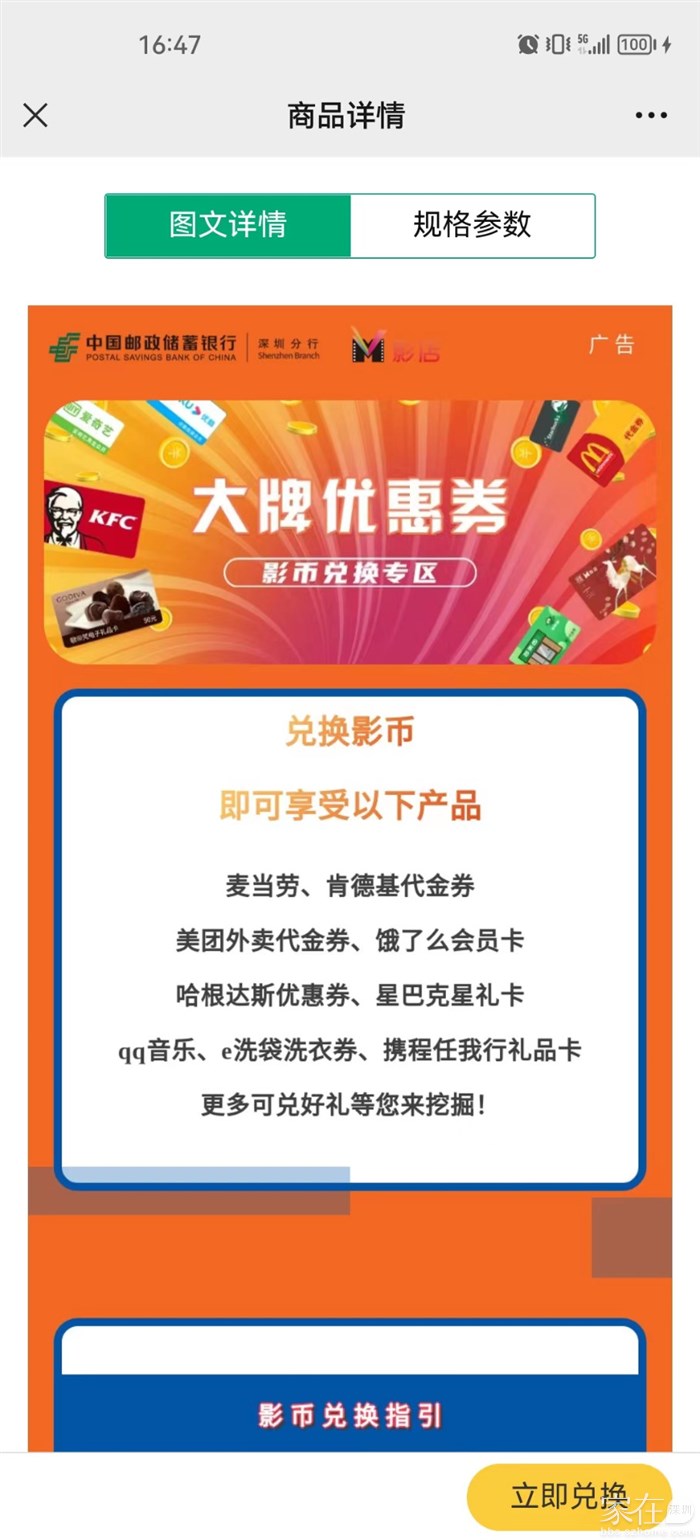Switch to the 规格参数 tab
Image resolution: width=700 pixels, height=1540 pixels.
click(x=472, y=225)
